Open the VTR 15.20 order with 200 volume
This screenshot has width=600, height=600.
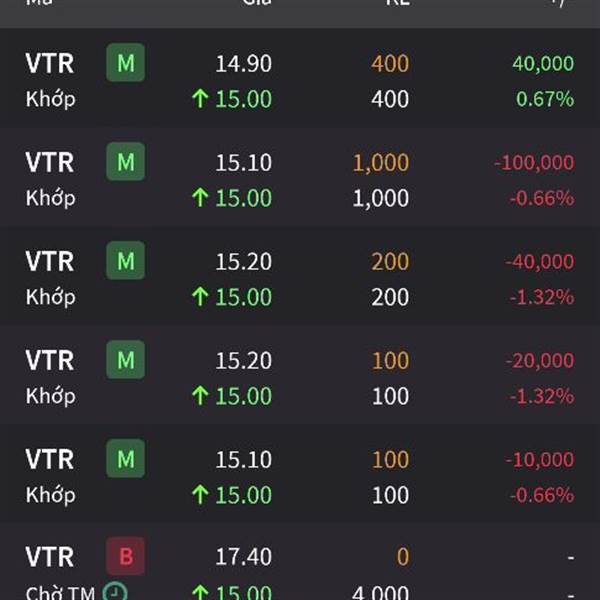pos(300,278)
